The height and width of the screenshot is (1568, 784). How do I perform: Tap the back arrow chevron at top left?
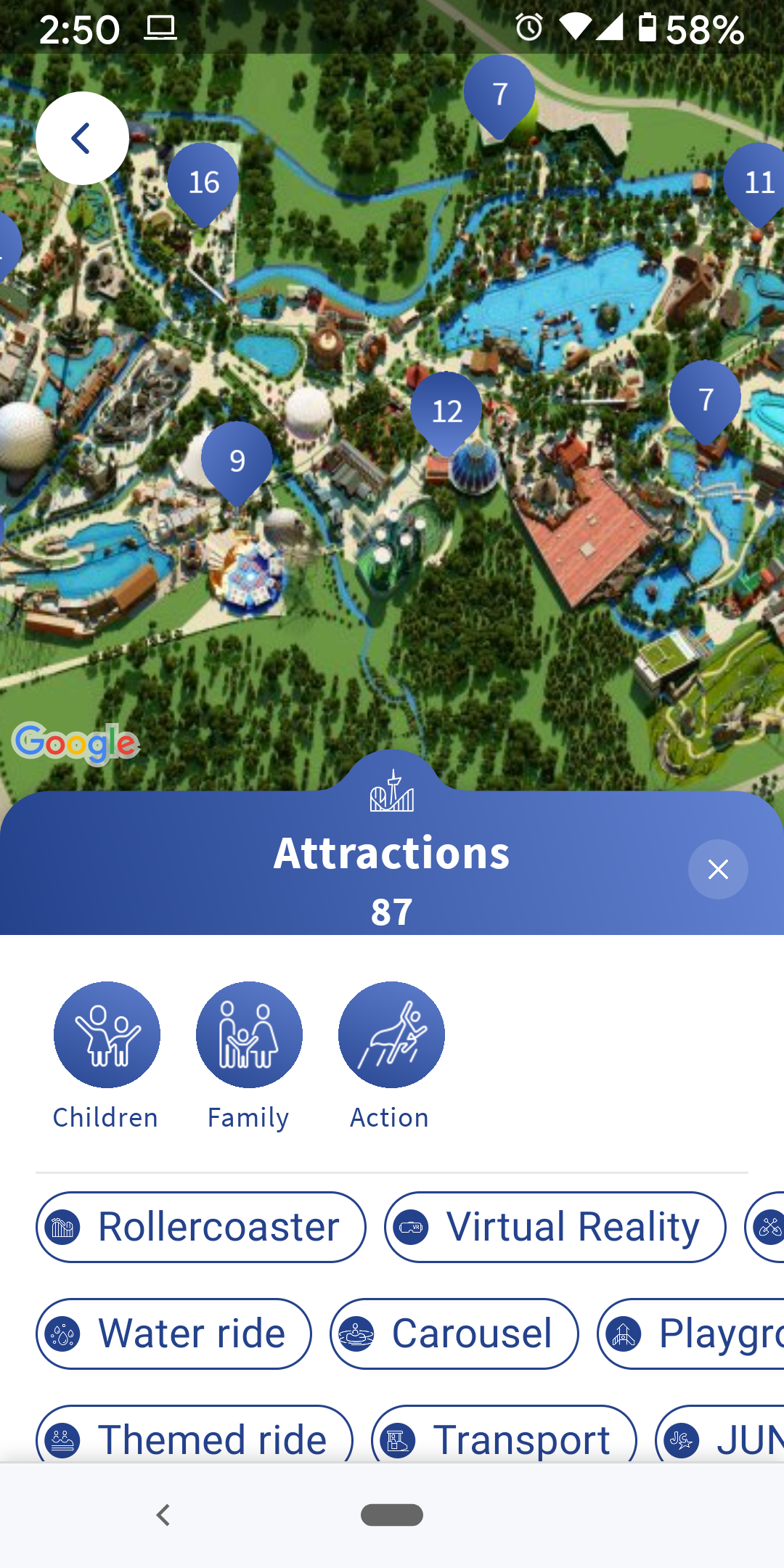tap(81, 138)
